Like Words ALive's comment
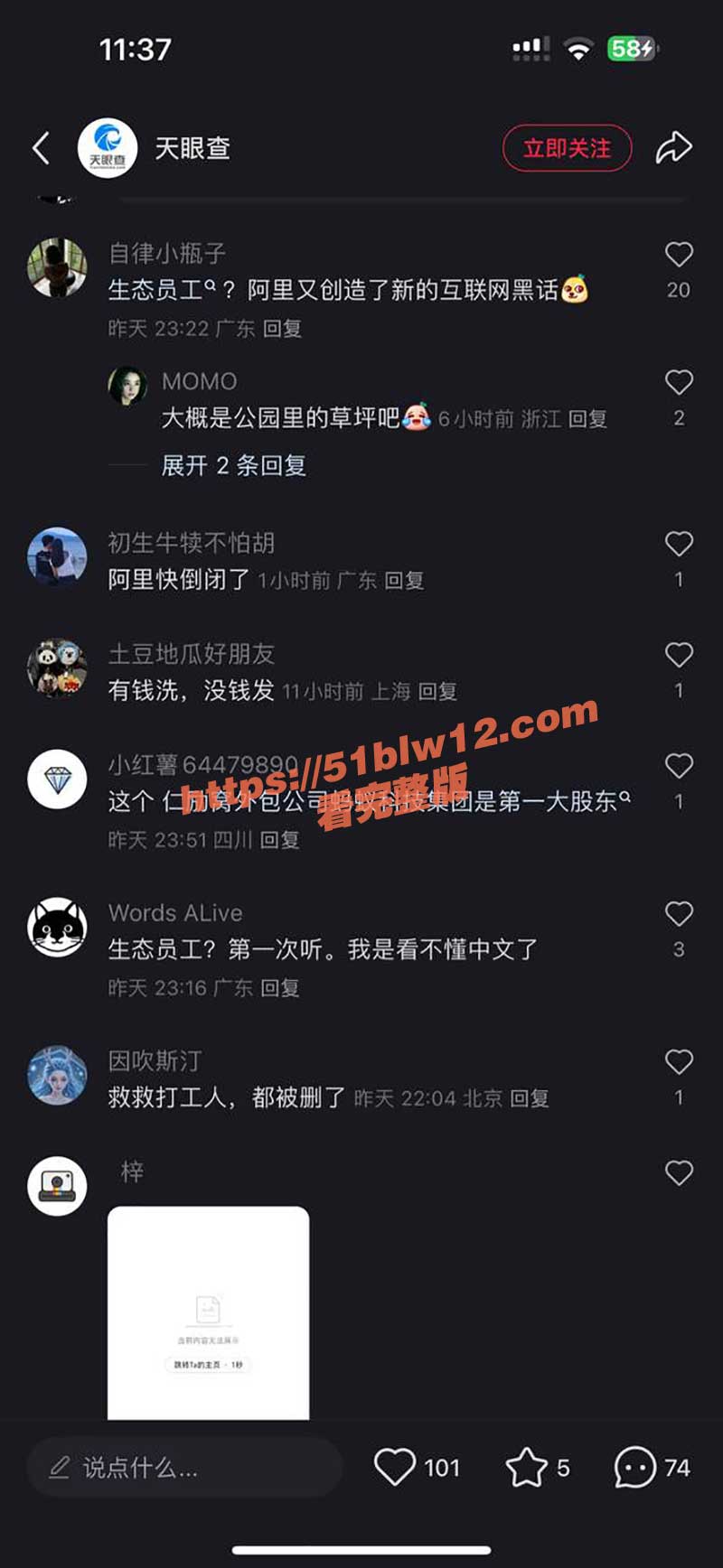 coord(679,914)
